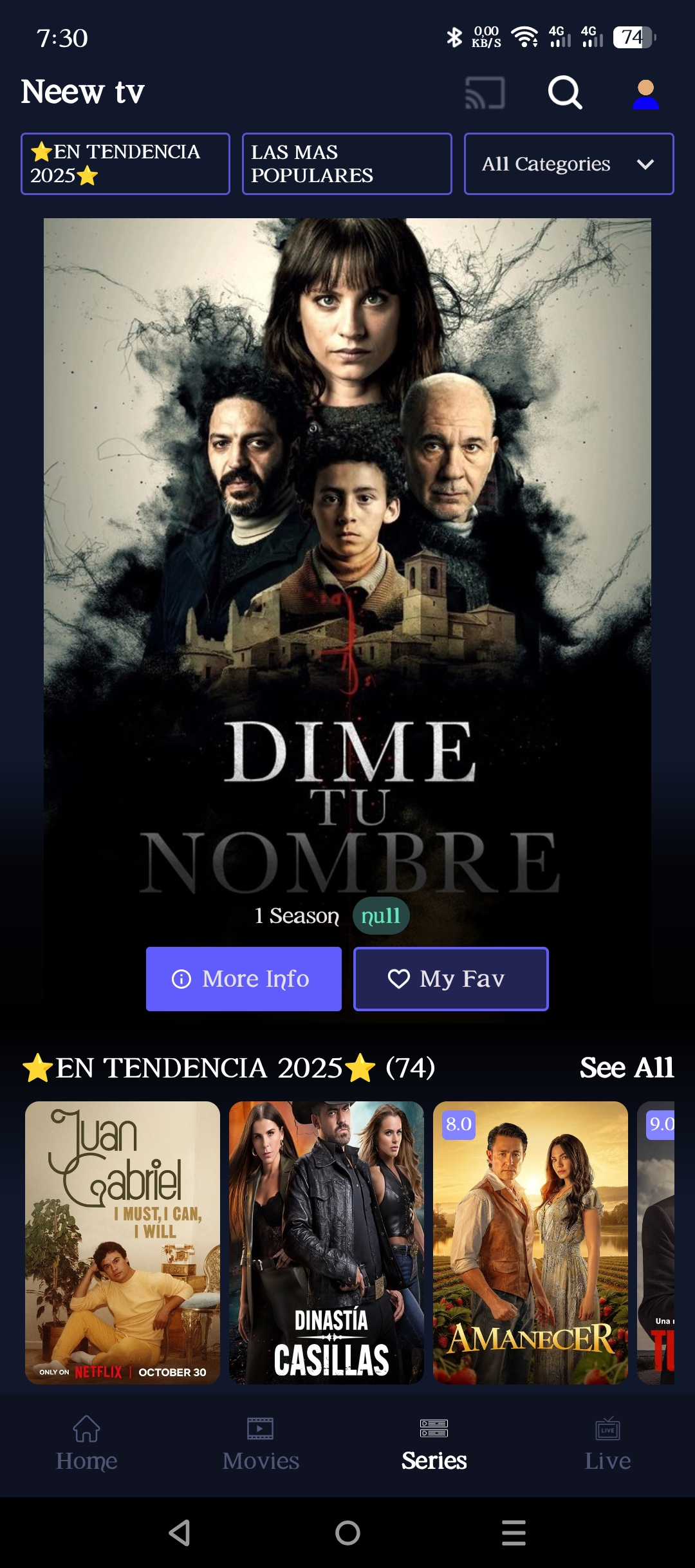
Task: Go back using the system back button
Action: pyautogui.click(x=180, y=1533)
